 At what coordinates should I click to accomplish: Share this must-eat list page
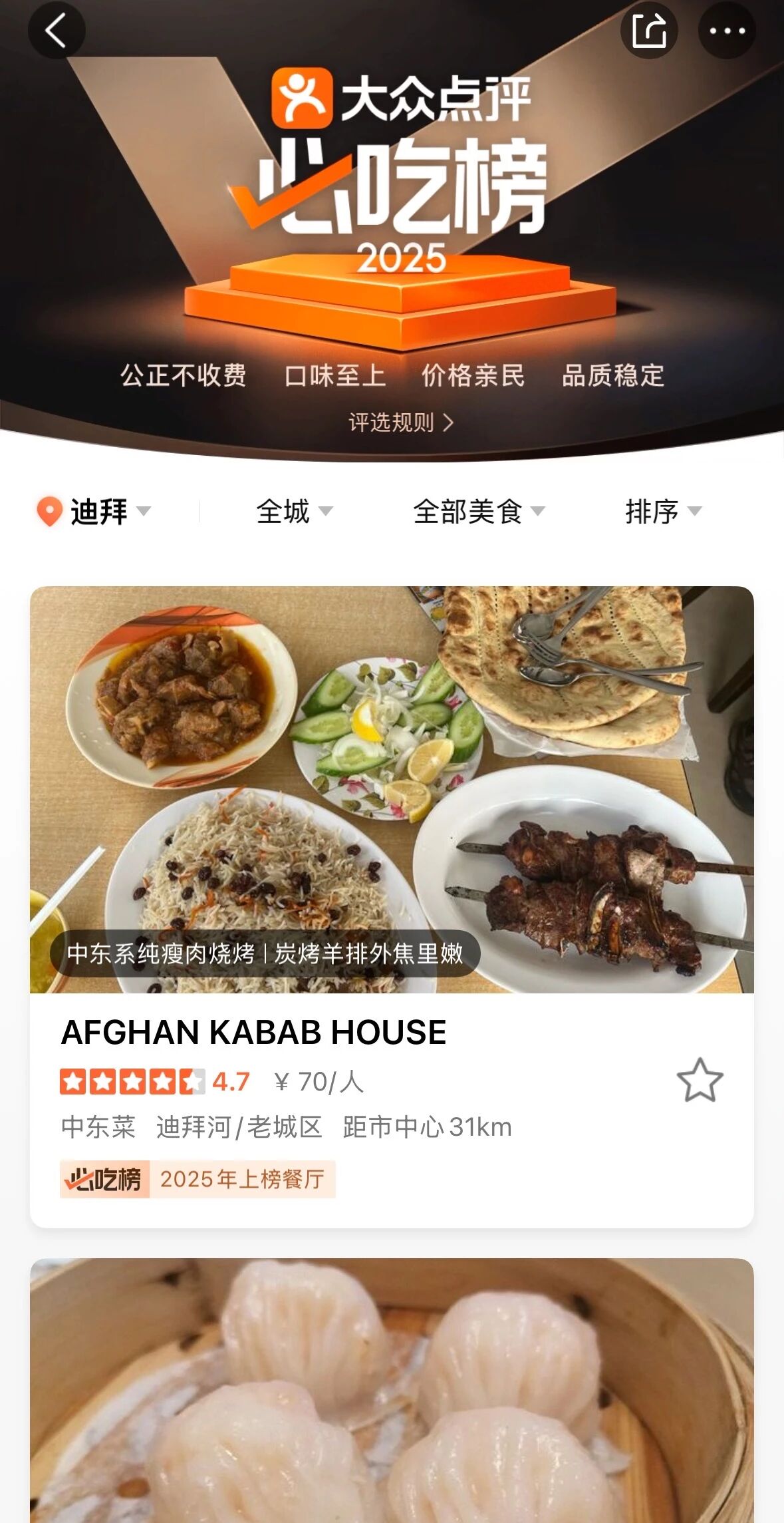(x=648, y=31)
